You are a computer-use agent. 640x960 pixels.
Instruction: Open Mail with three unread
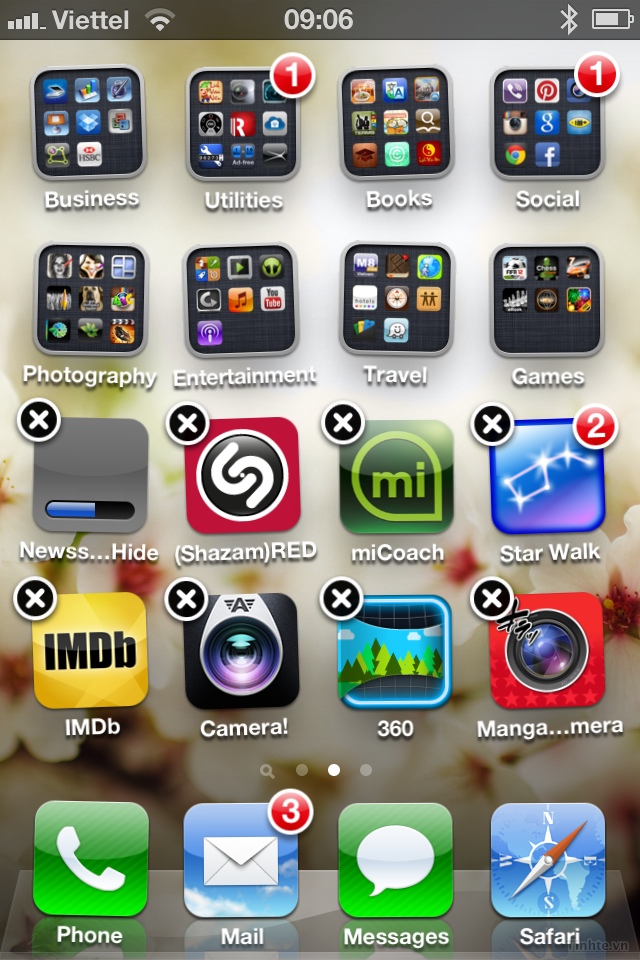point(241,861)
